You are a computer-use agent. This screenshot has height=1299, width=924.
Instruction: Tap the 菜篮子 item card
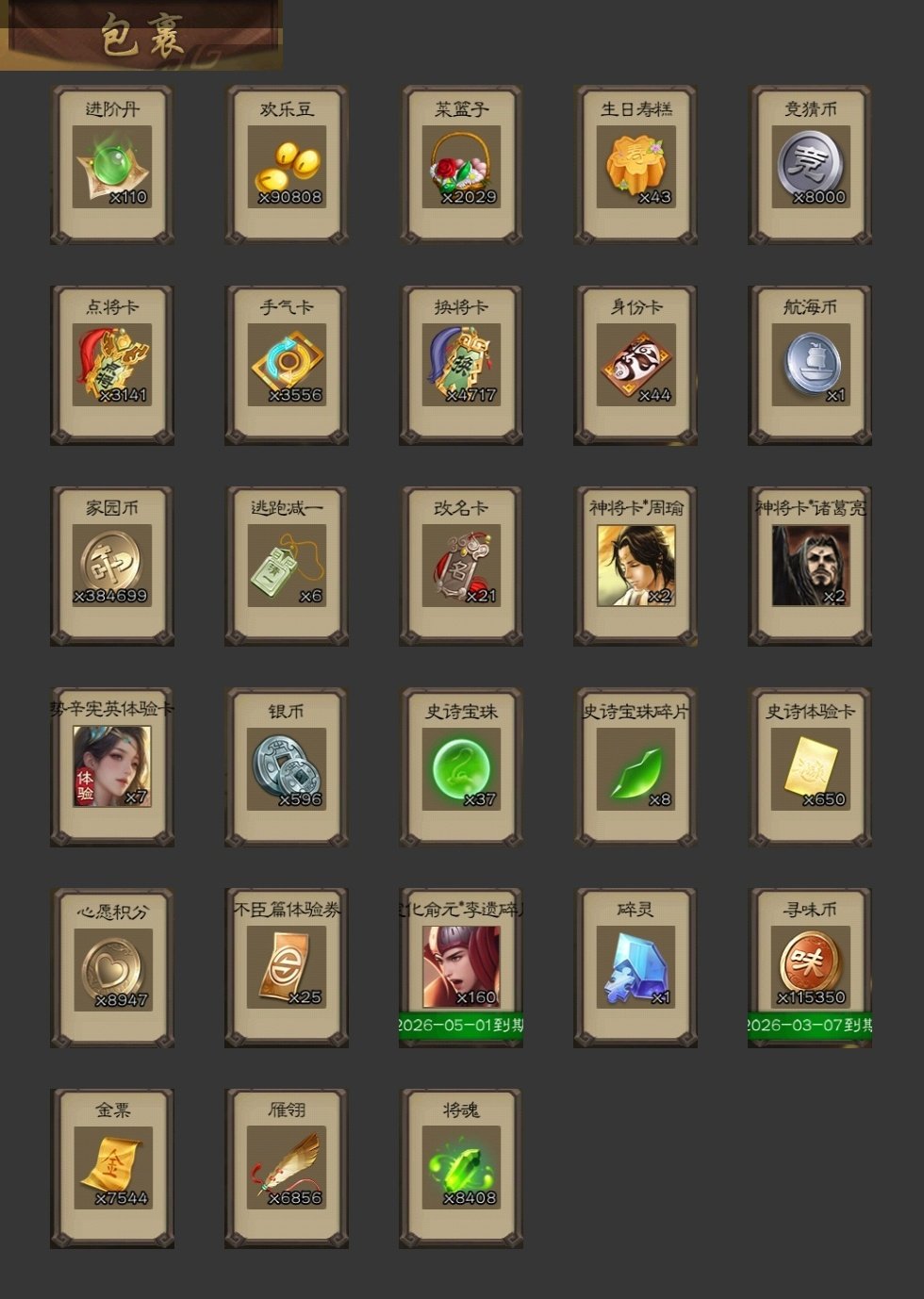point(461,167)
